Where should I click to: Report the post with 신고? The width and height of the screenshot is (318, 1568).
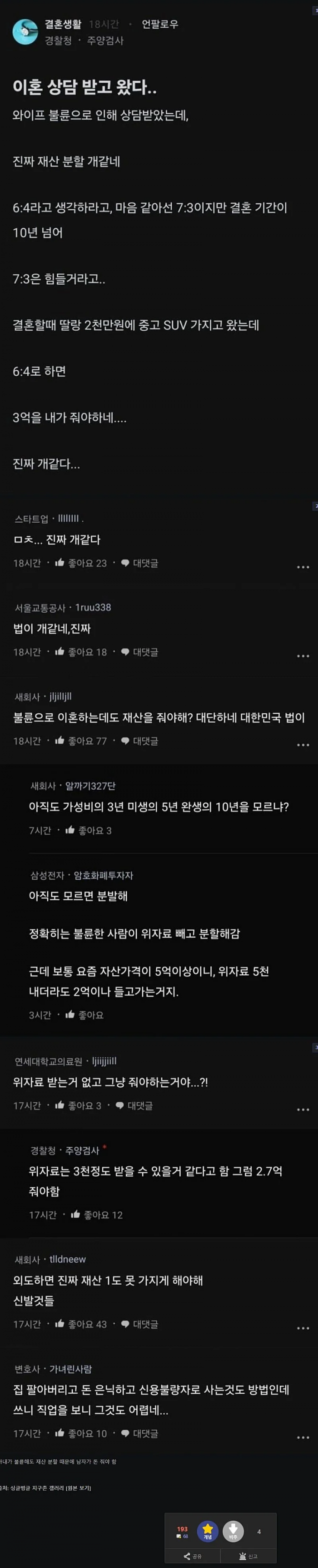[x=248, y=1556]
